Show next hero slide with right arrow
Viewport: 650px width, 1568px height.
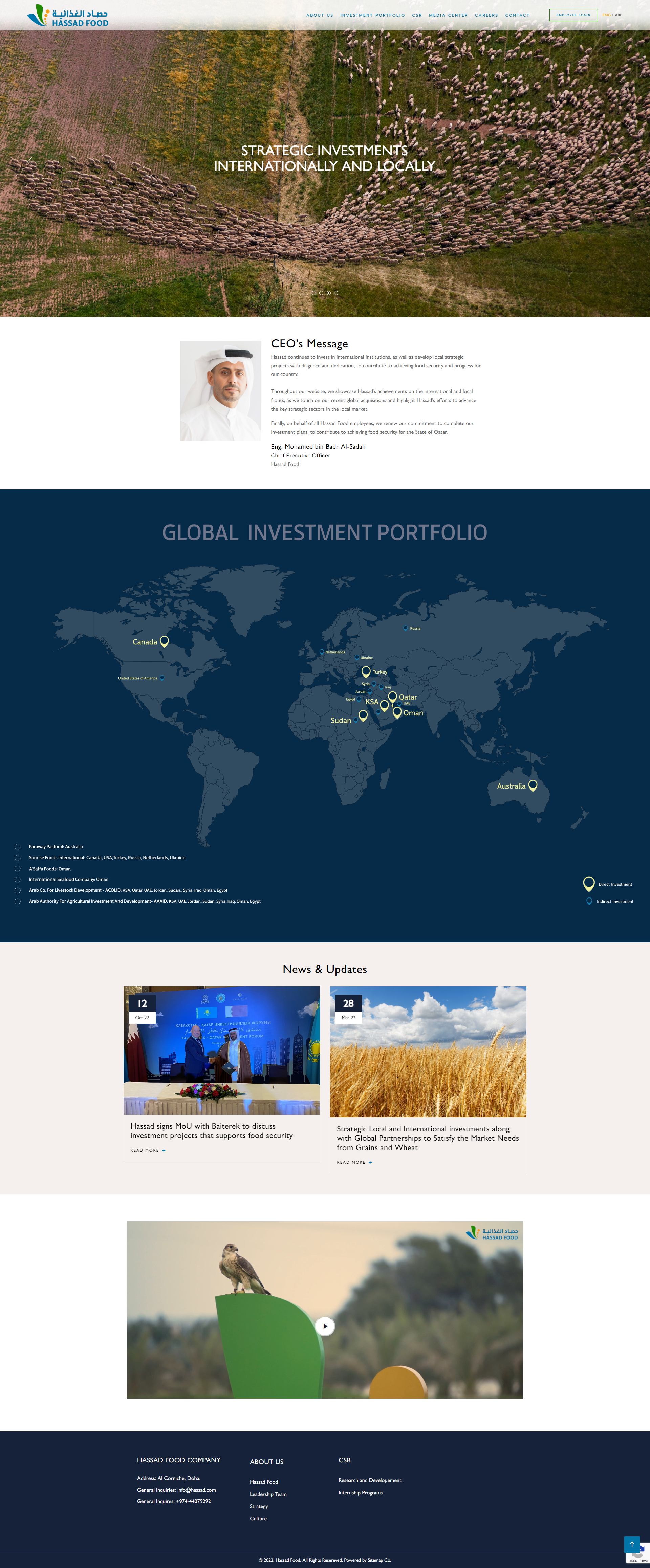click(x=616, y=161)
